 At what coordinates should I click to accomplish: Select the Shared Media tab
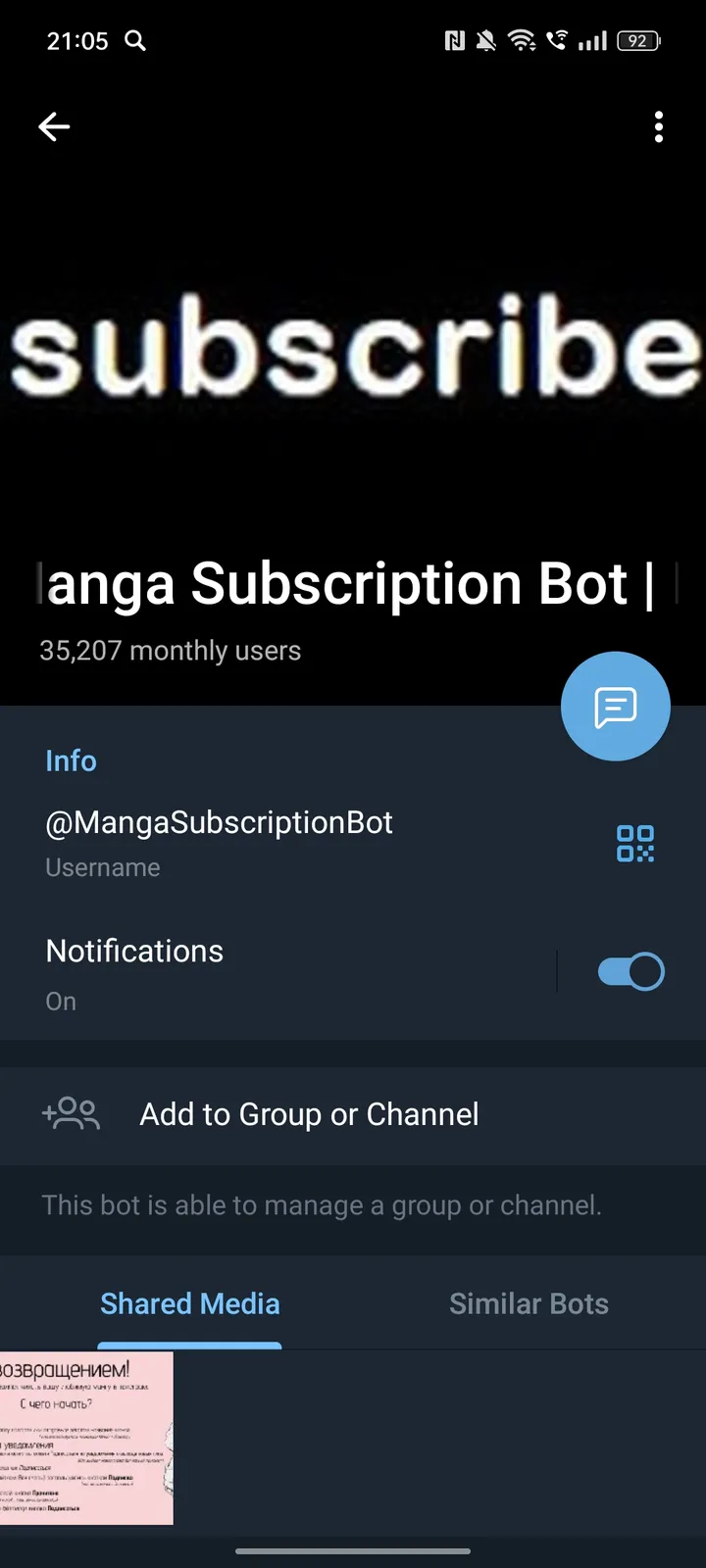[189, 1303]
